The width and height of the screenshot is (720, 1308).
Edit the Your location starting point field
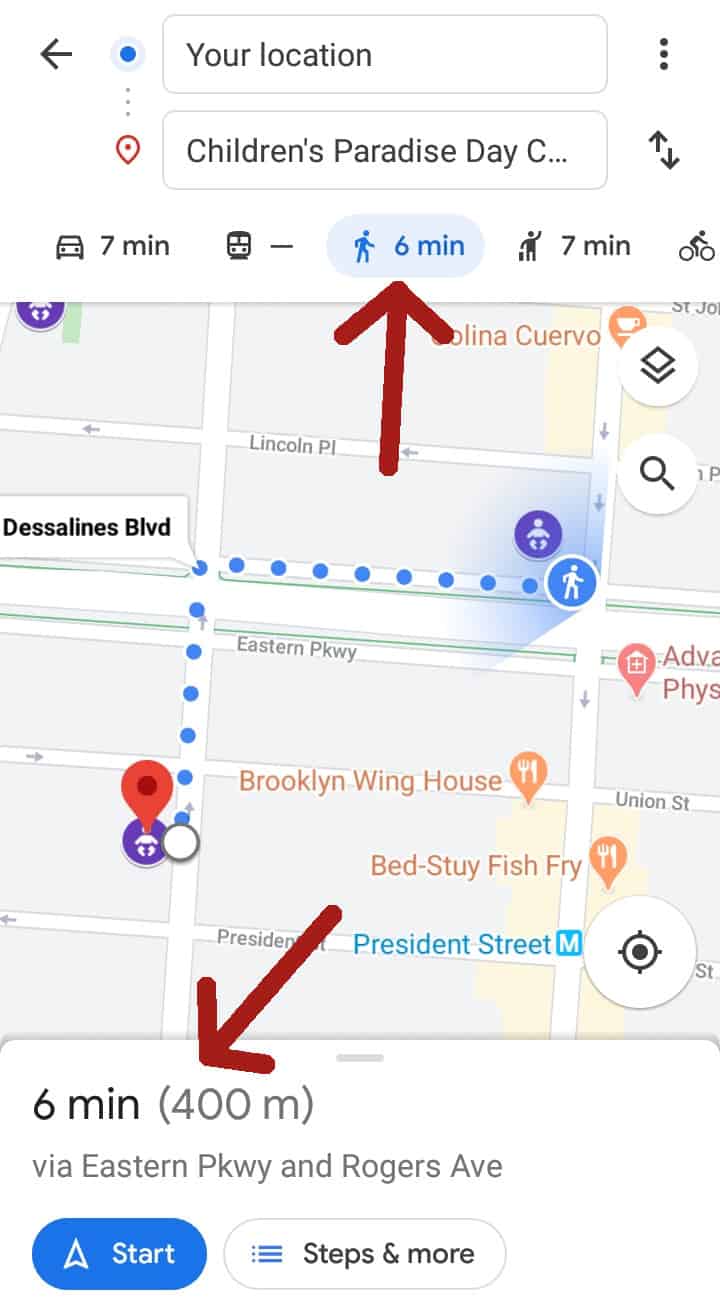point(384,54)
